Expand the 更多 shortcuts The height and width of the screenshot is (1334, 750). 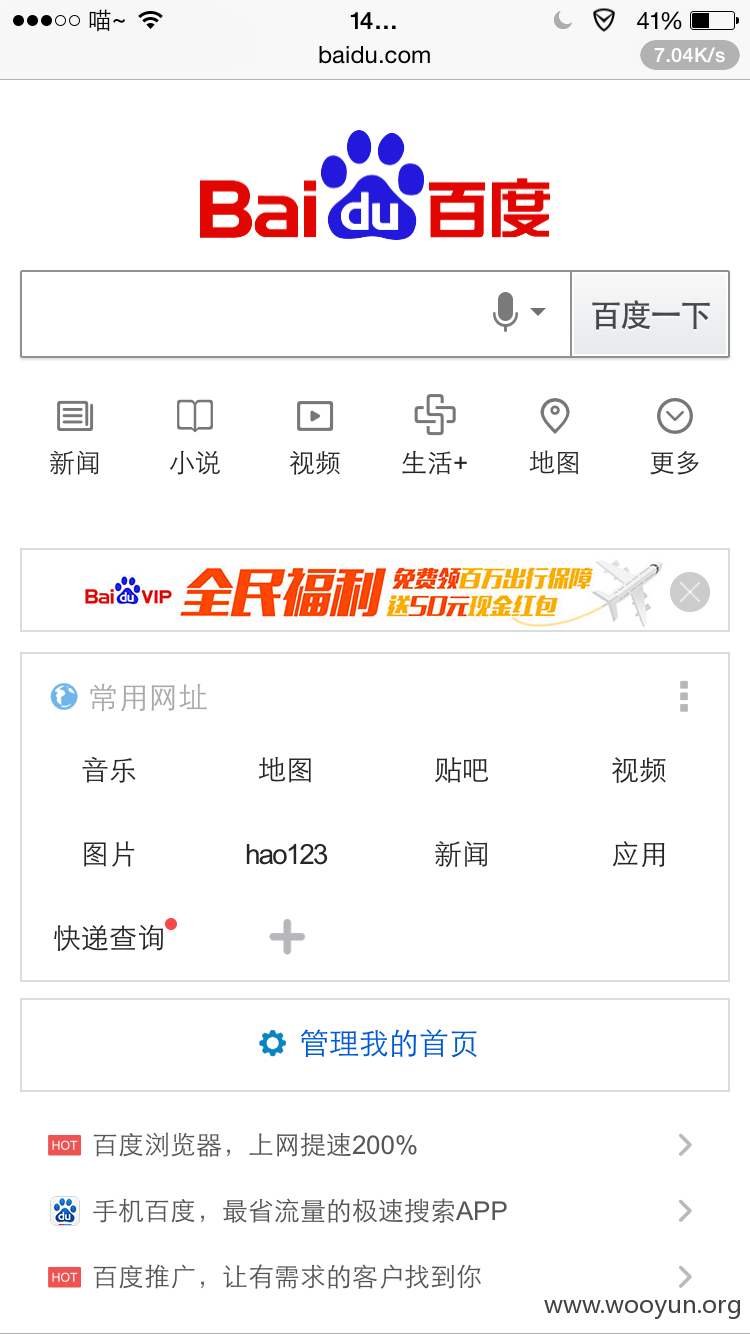[x=675, y=437]
